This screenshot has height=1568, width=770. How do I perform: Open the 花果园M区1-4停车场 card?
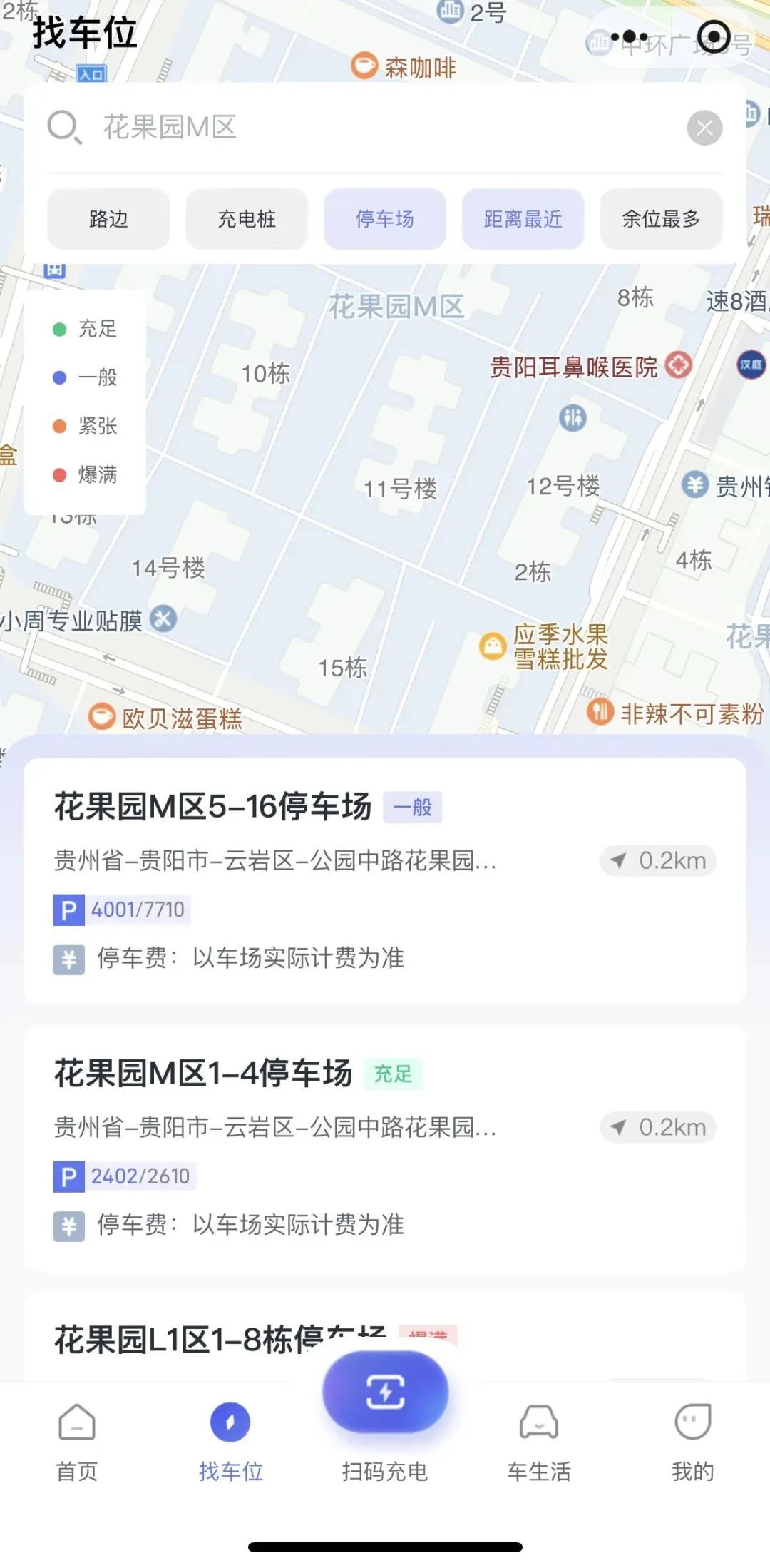[x=285, y=1149]
